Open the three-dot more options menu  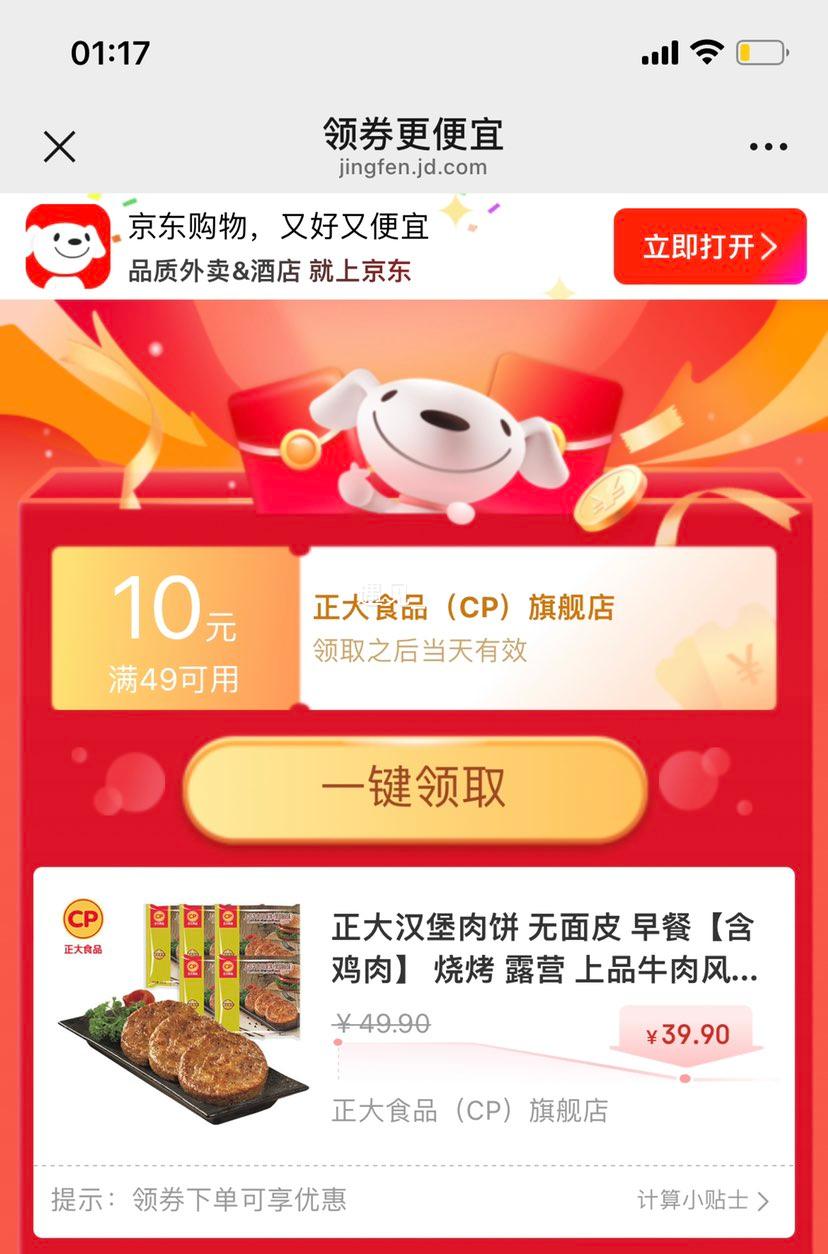click(768, 146)
